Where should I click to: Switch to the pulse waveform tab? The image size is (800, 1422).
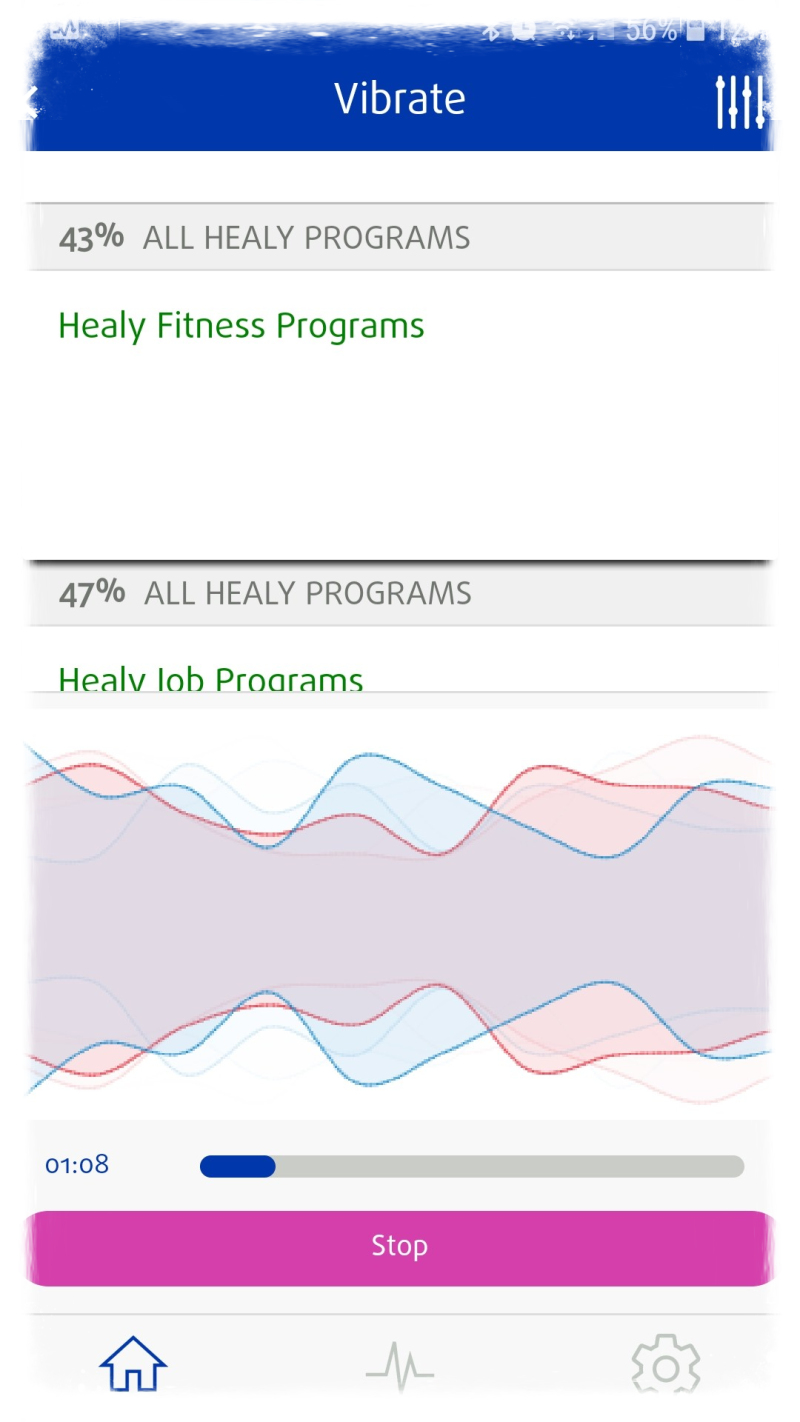[x=400, y=1365]
